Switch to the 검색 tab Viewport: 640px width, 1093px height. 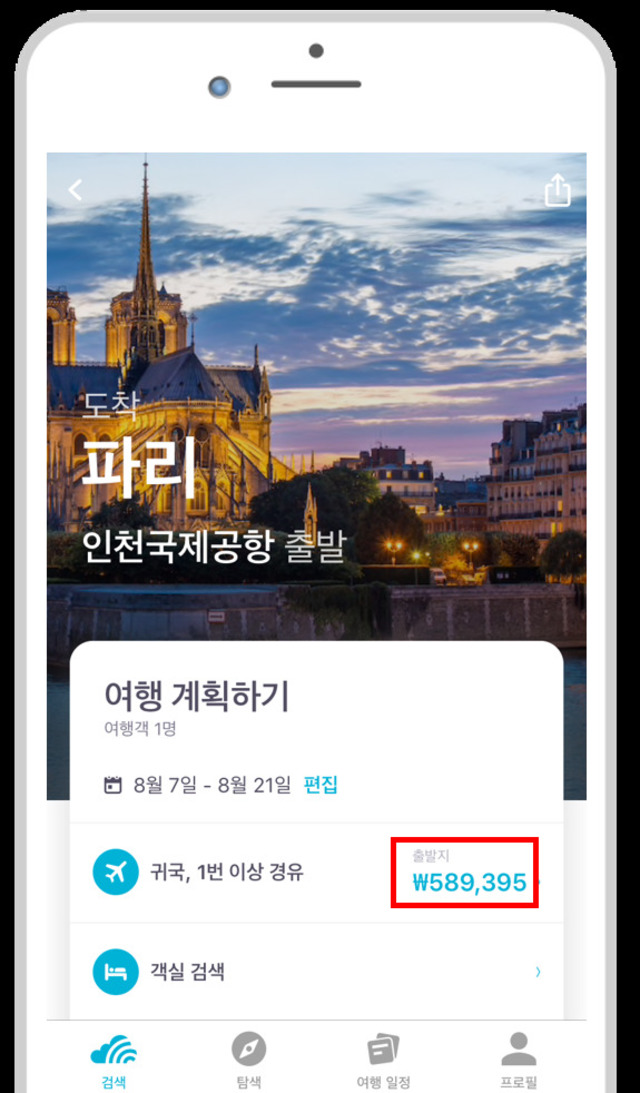tap(113, 1060)
